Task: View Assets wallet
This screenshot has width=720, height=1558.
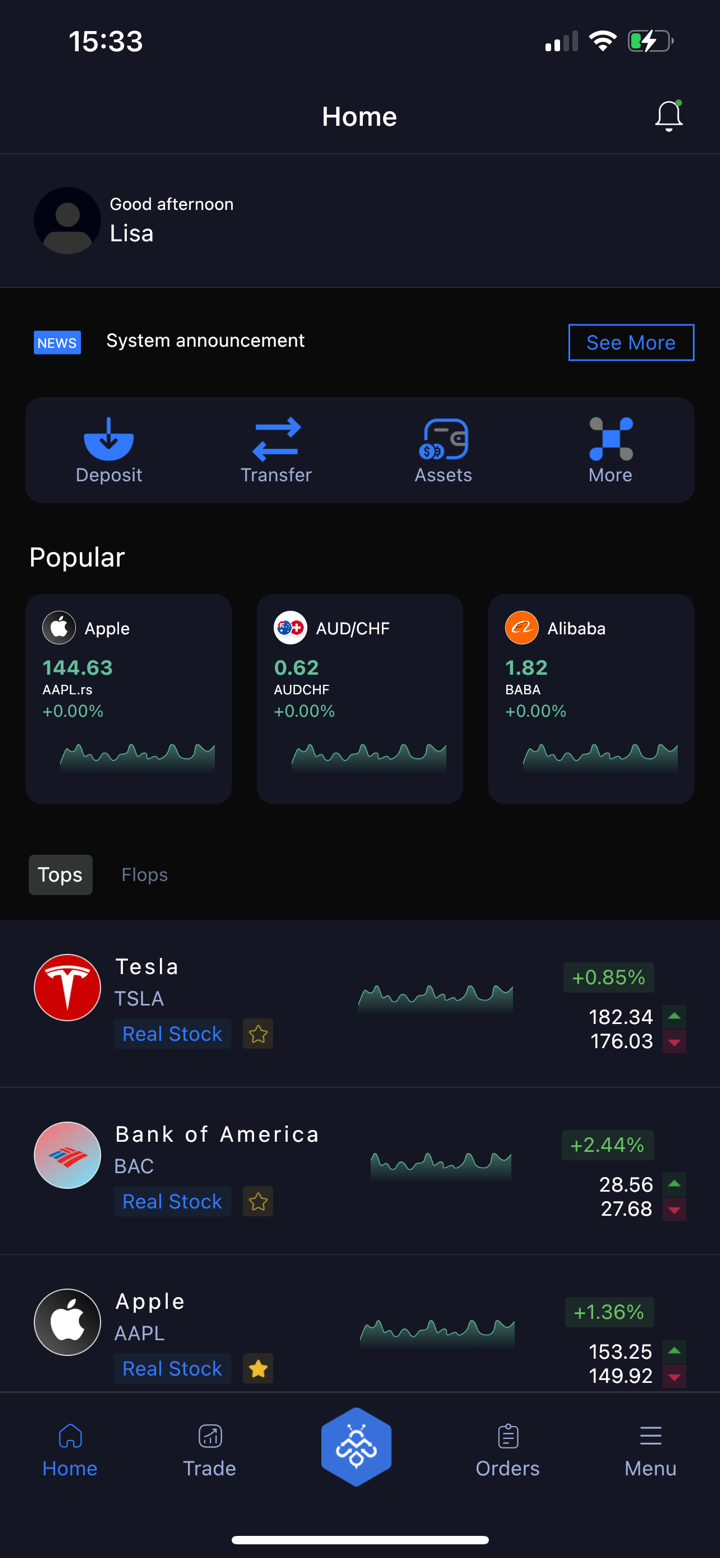Action: coord(443,451)
